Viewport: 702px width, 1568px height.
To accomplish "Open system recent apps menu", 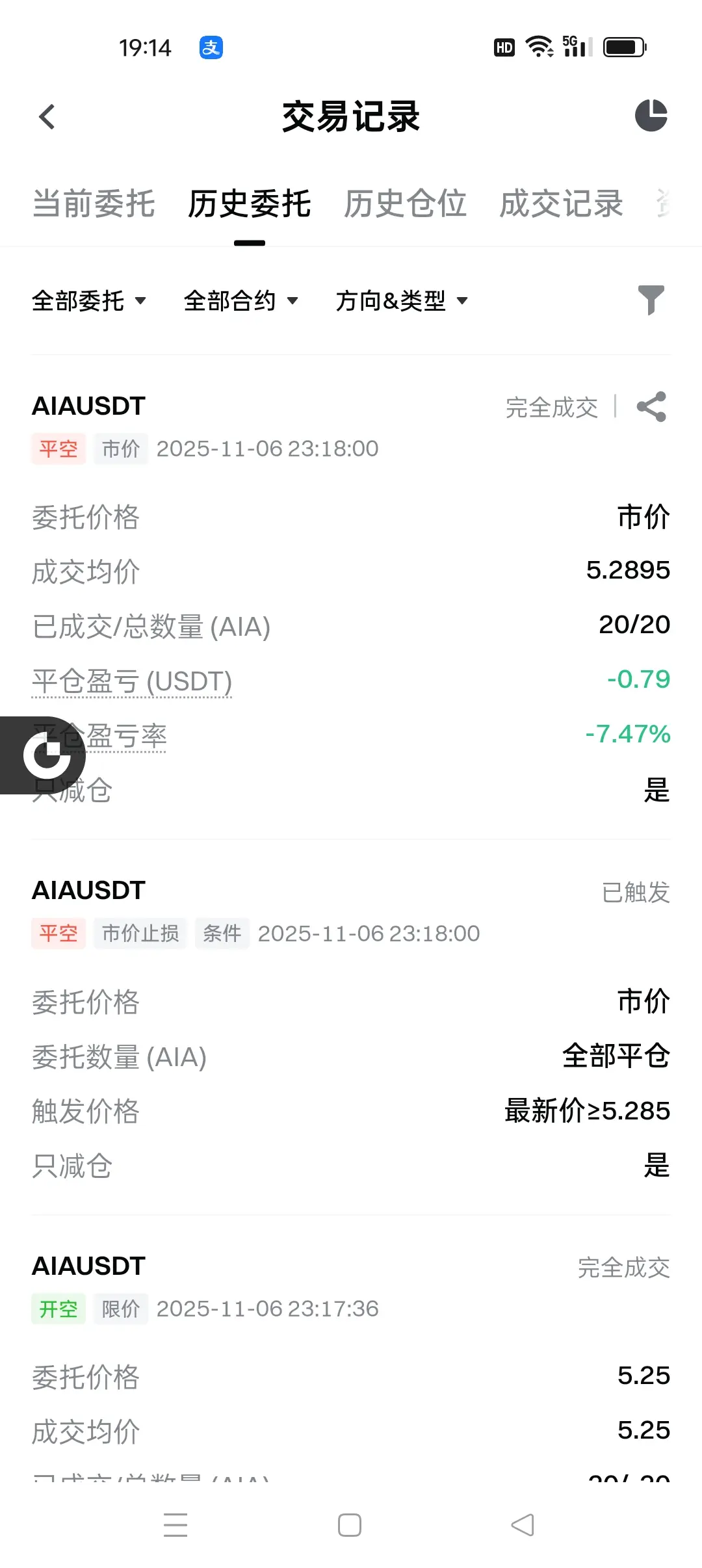I will [175, 1525].
